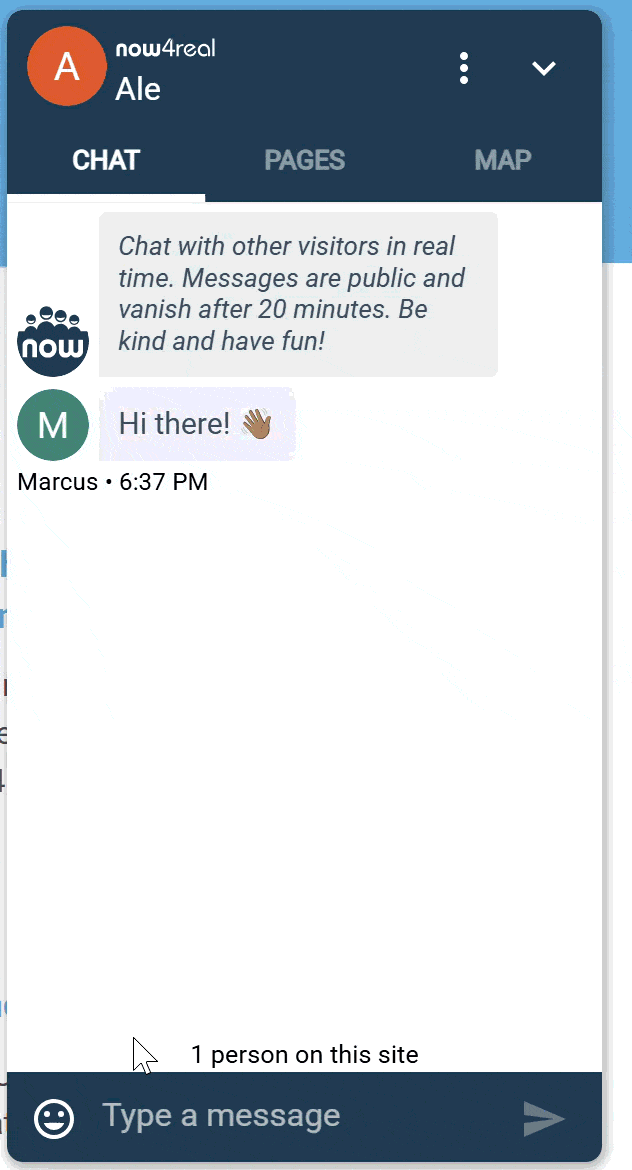Open Ale's profile avatar
Viewport: 632px width, 1170px height.
[x=67, y=66]
